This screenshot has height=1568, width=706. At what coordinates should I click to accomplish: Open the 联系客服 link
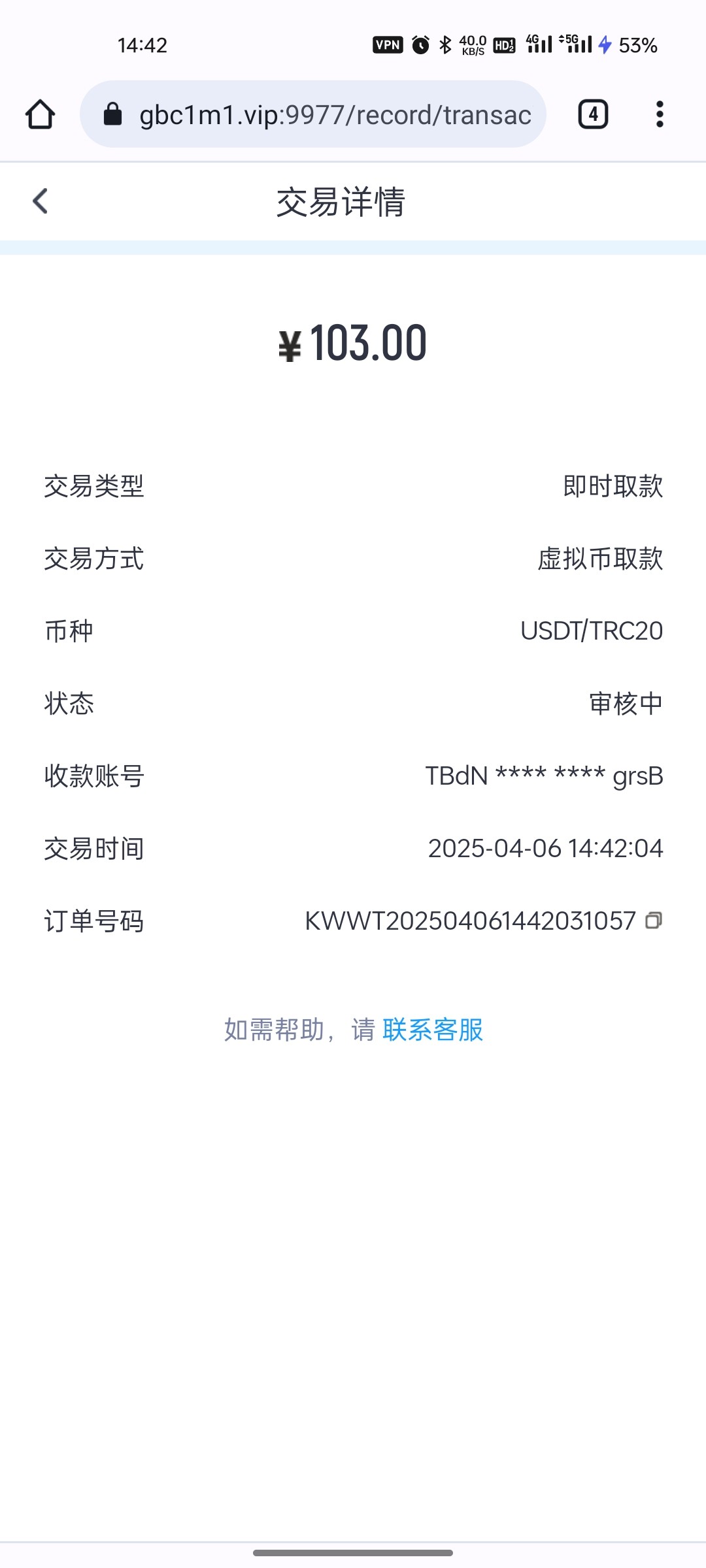(x=433, y=1030)
